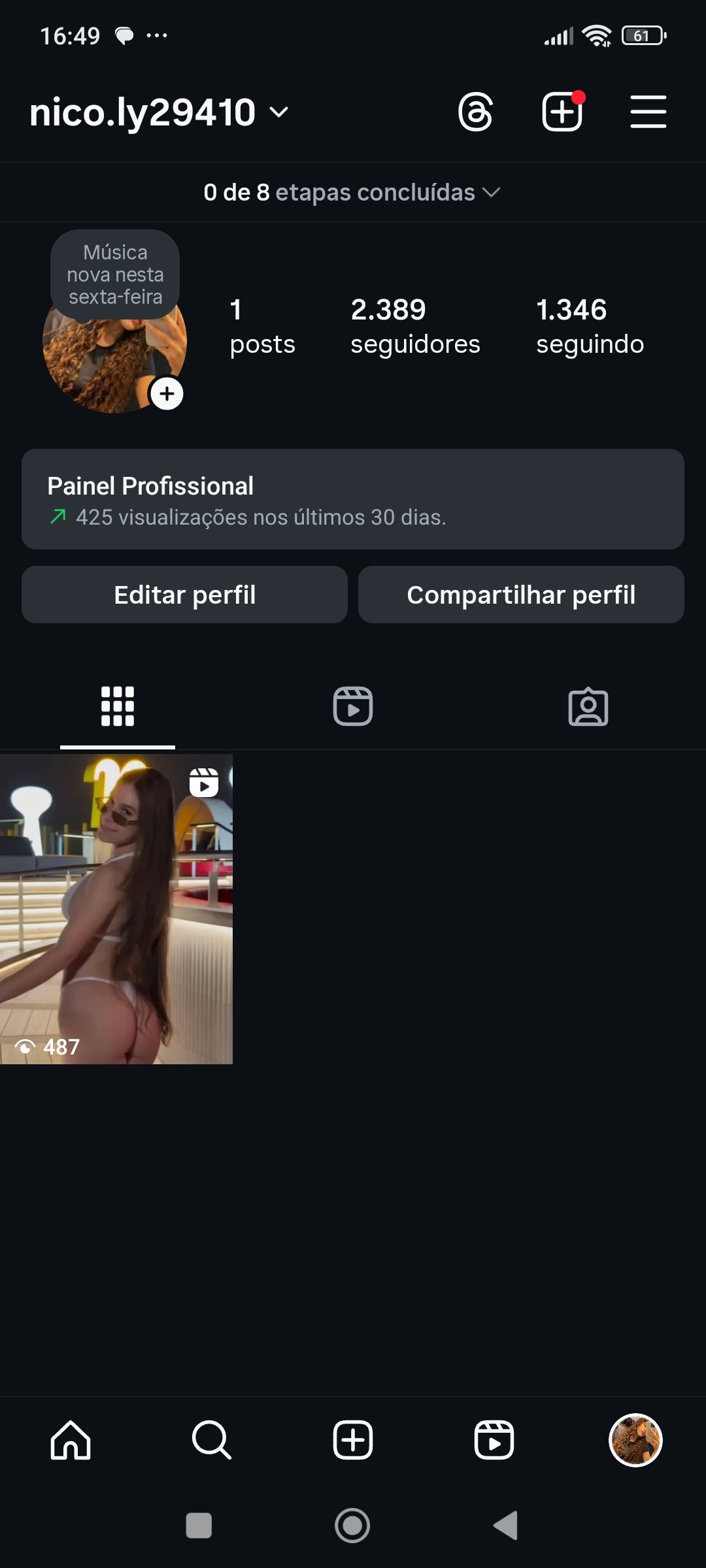This screenshot has width=706, height=1568.
Task: Tap Editar perfil
Action: 184,595
